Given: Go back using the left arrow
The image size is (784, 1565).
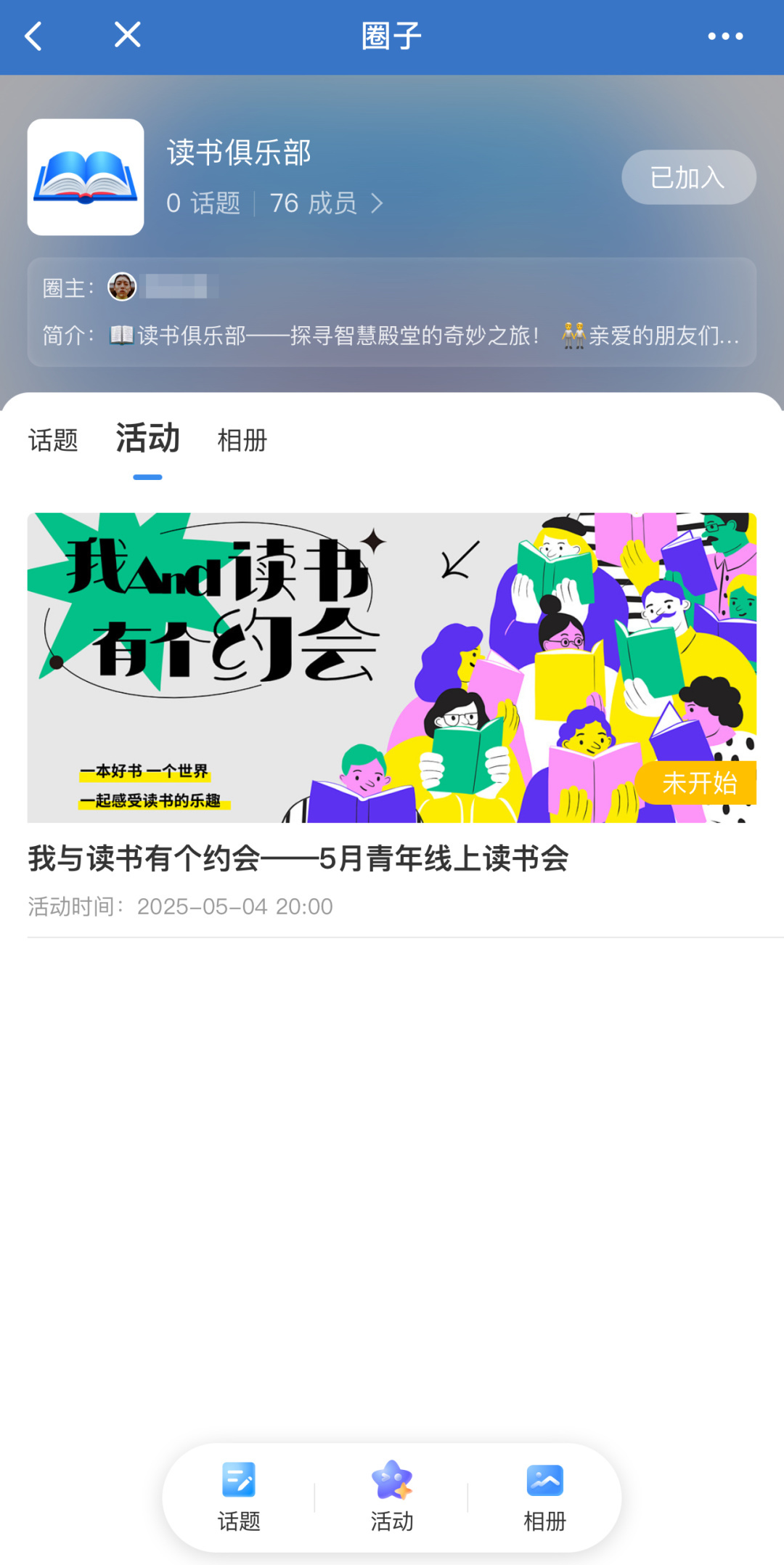Looking at the screenshot, I should (33, 36).
